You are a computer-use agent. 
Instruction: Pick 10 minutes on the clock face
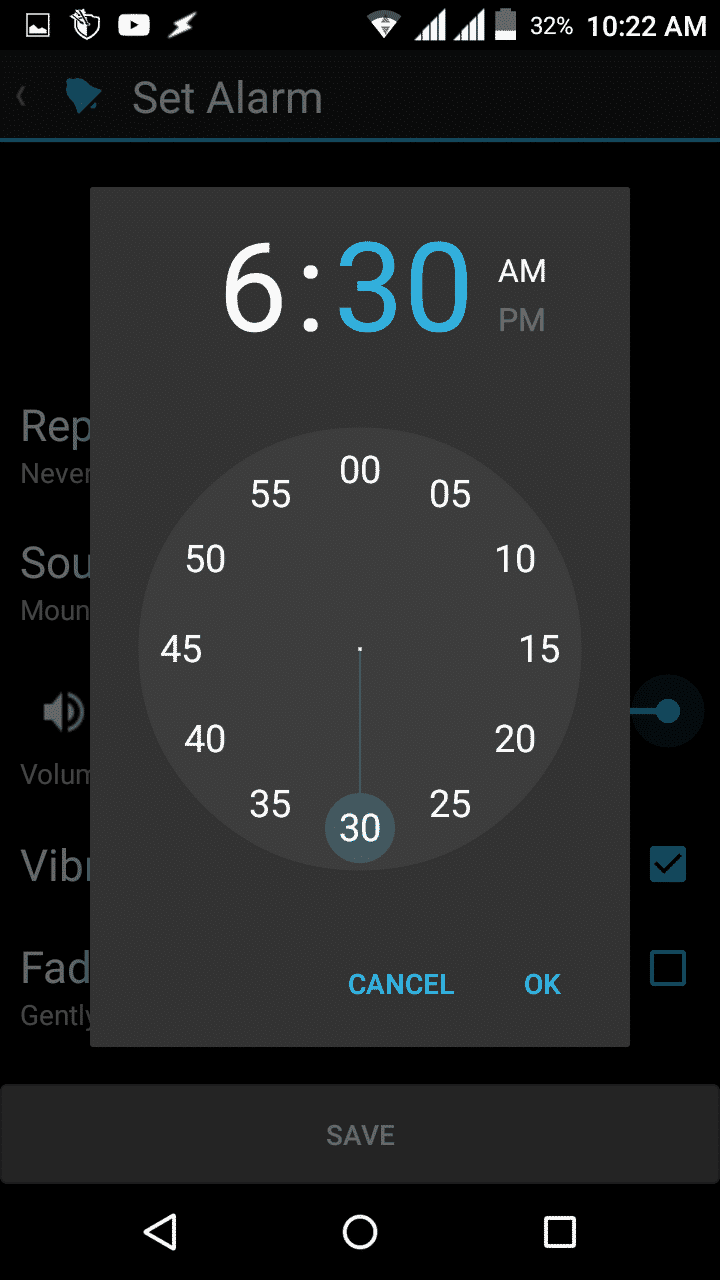515,559
